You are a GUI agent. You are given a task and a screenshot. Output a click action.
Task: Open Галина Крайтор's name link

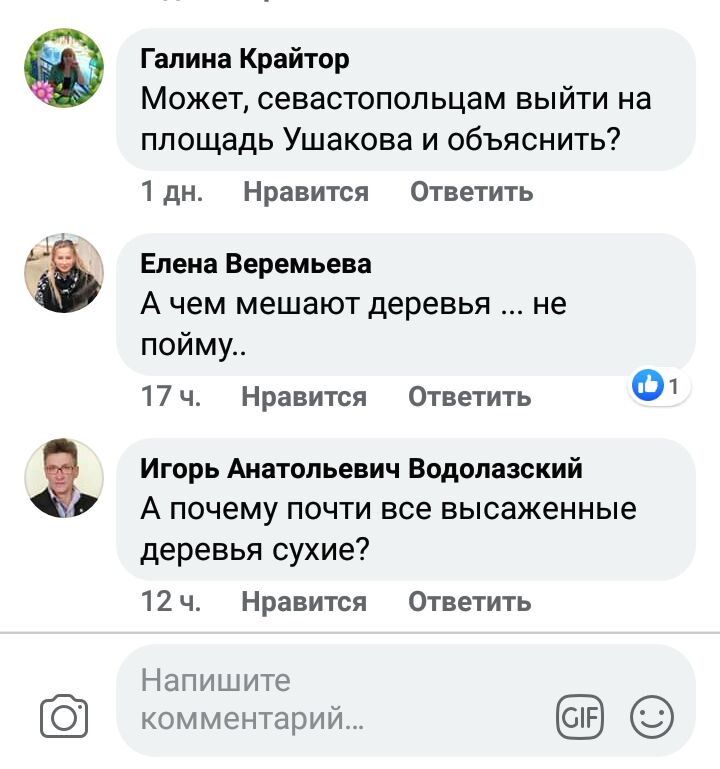tap(245, 60)
